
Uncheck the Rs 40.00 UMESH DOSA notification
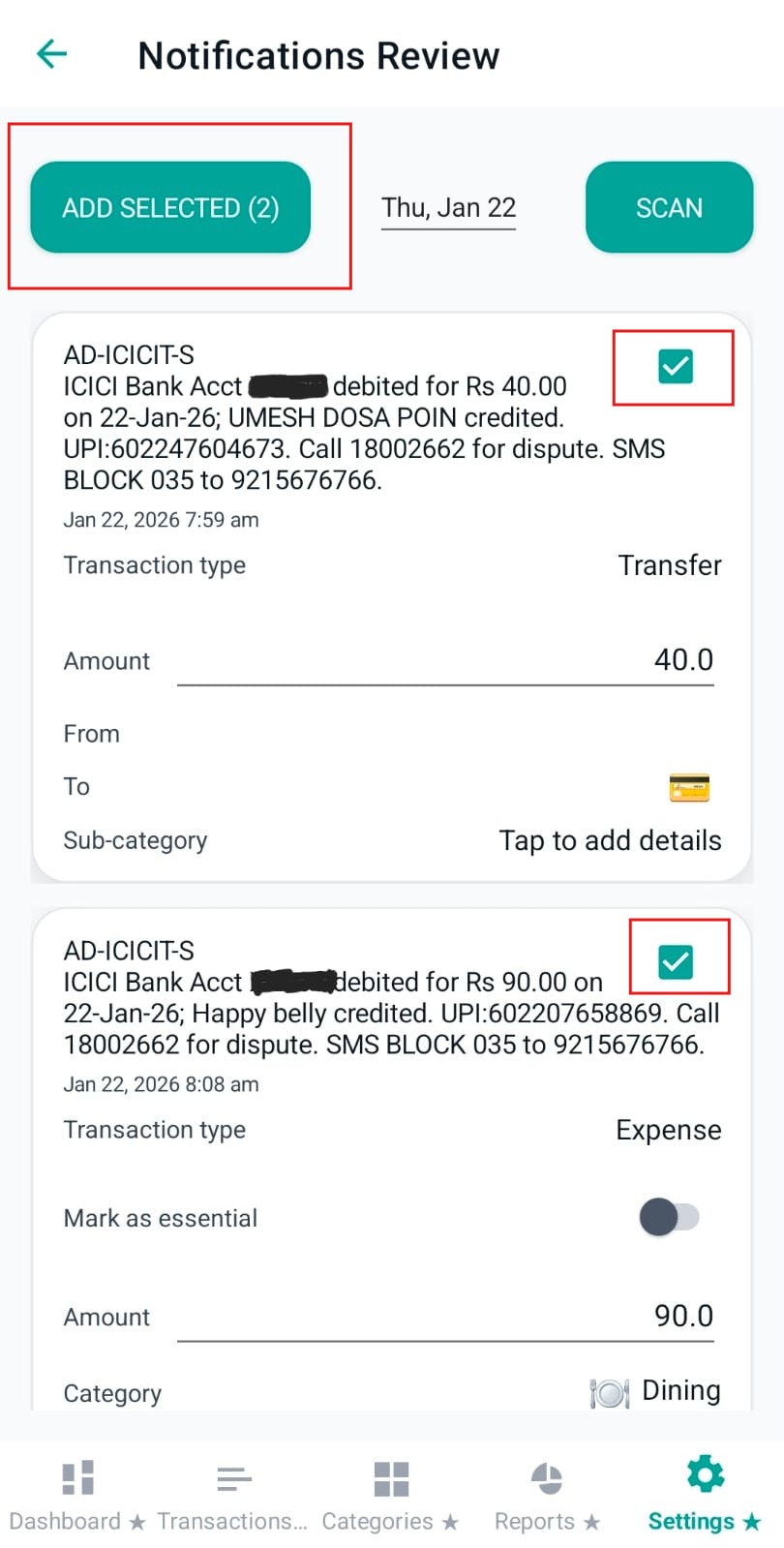click(x=674, y=367)
